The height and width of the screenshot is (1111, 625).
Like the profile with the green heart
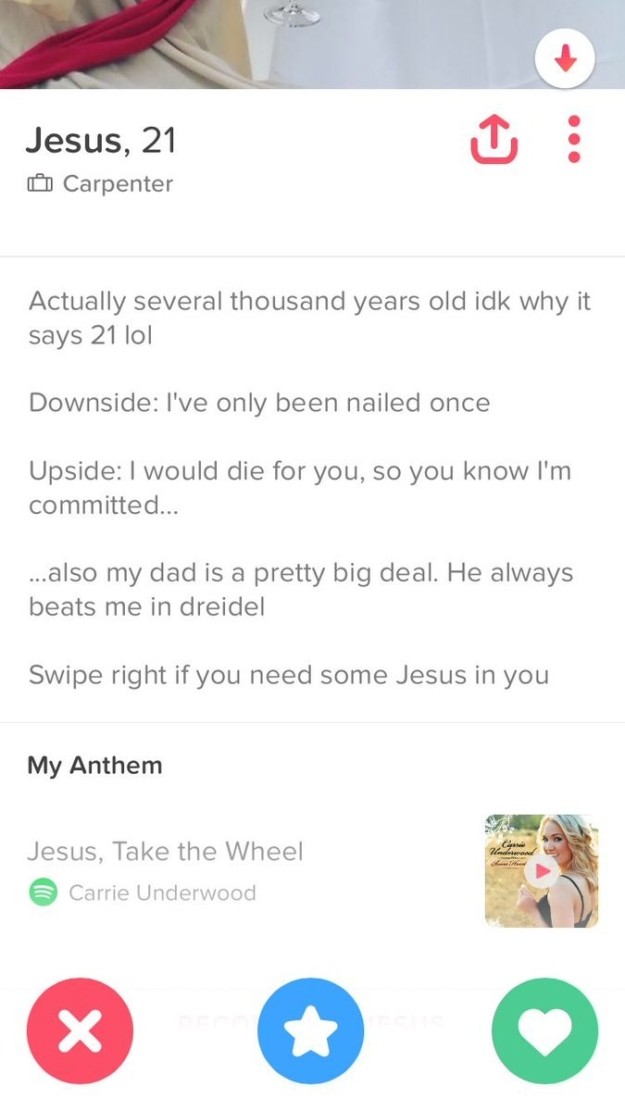(x=544, y=1031)
